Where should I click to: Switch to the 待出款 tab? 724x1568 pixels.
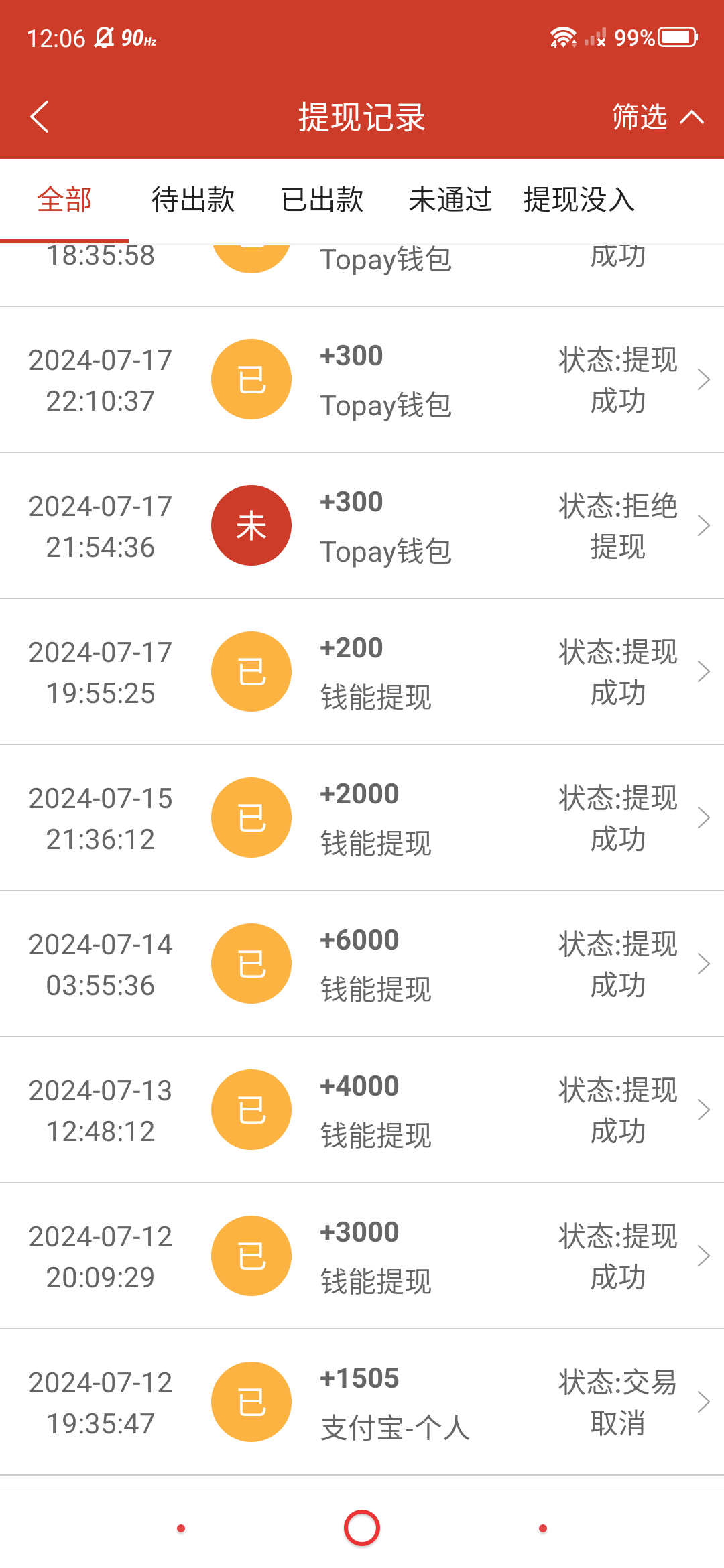[x=193, y=200]
